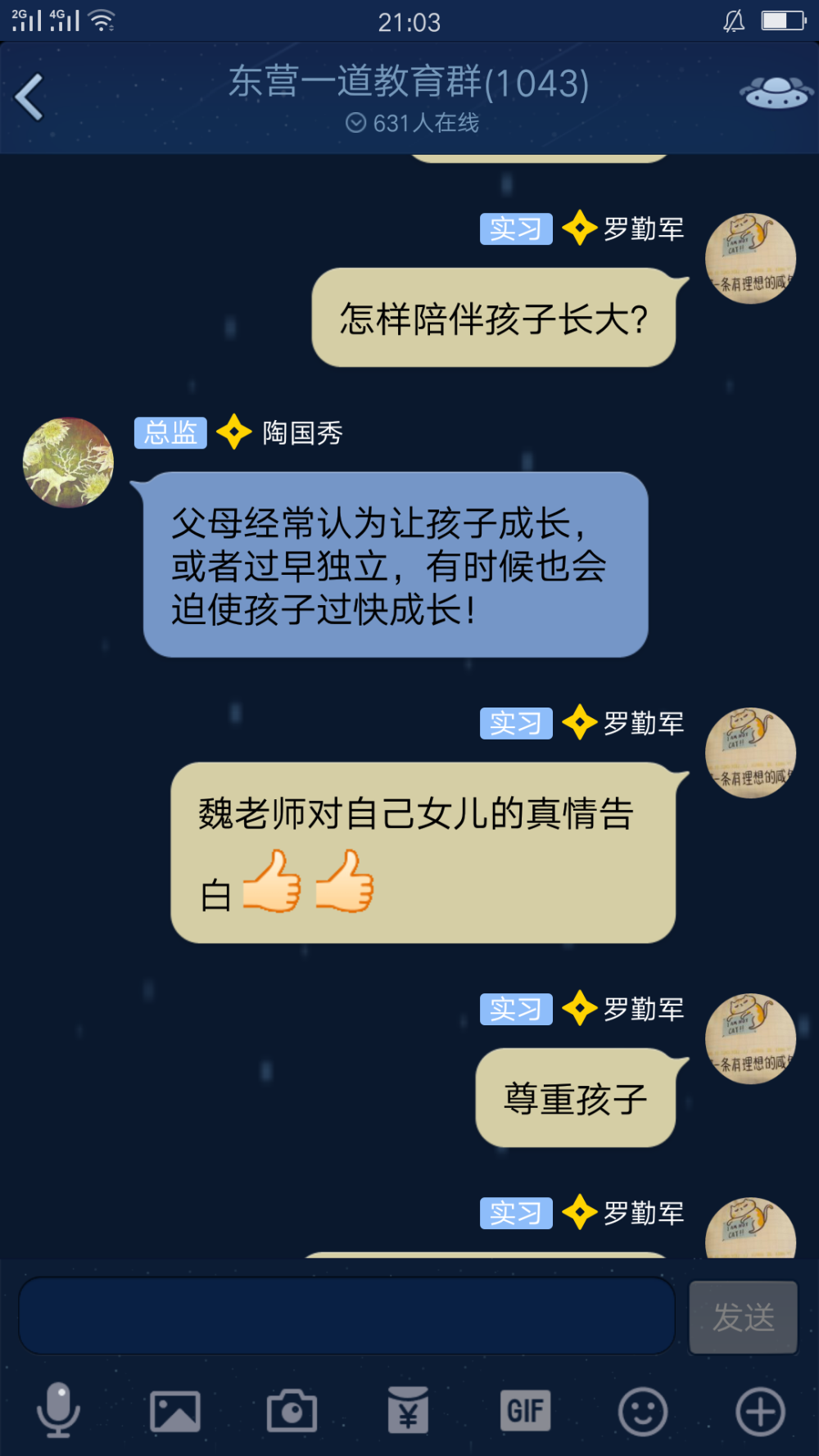Open the emoji smiley panel
This screenshot has height=1456, width=819.
tap(643, 1412)
